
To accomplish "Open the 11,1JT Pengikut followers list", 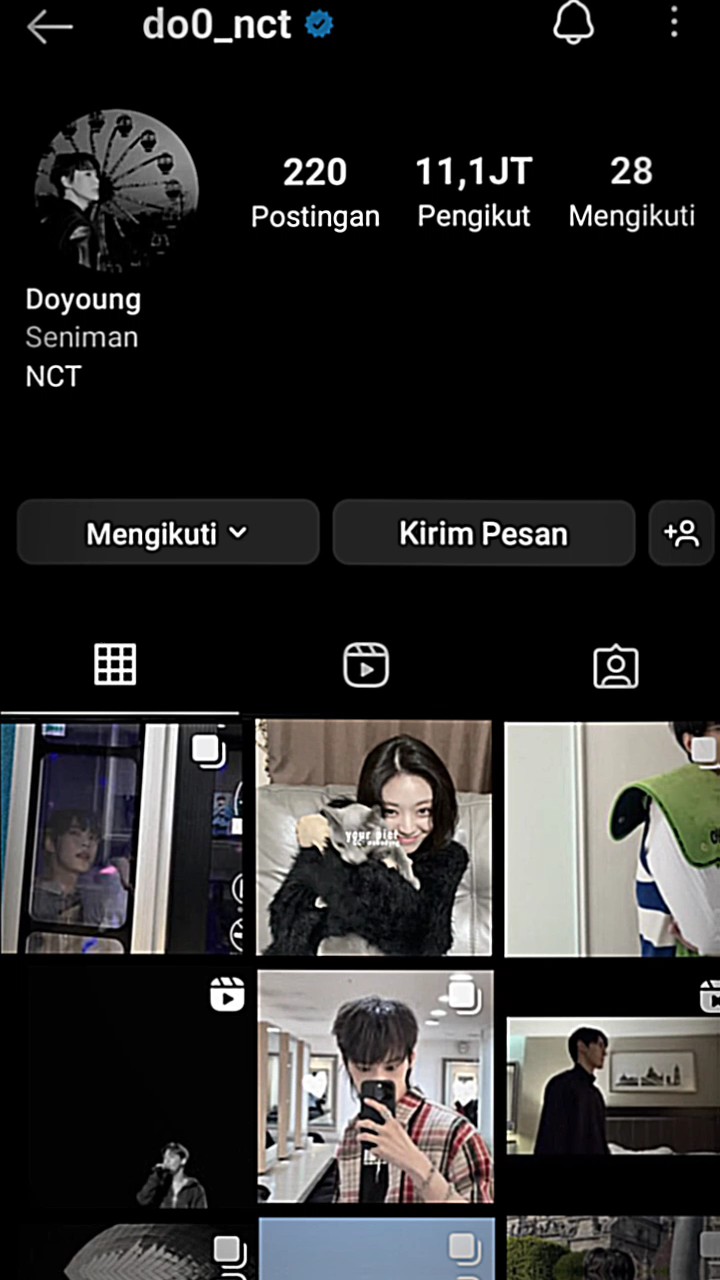I will pyautogui.click(x=474, y=192).
